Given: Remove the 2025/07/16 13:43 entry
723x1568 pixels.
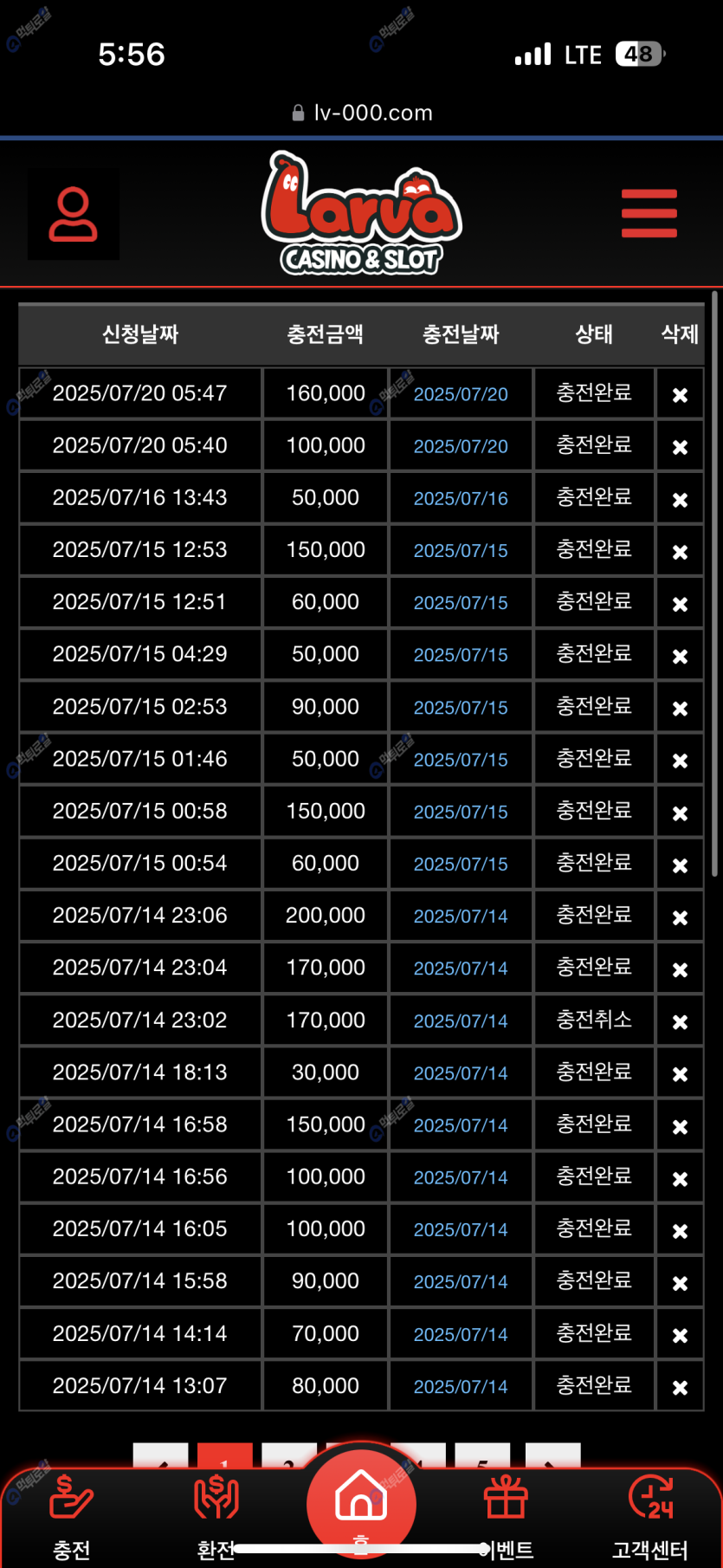Looking at the screenshot, I should 680,500.
